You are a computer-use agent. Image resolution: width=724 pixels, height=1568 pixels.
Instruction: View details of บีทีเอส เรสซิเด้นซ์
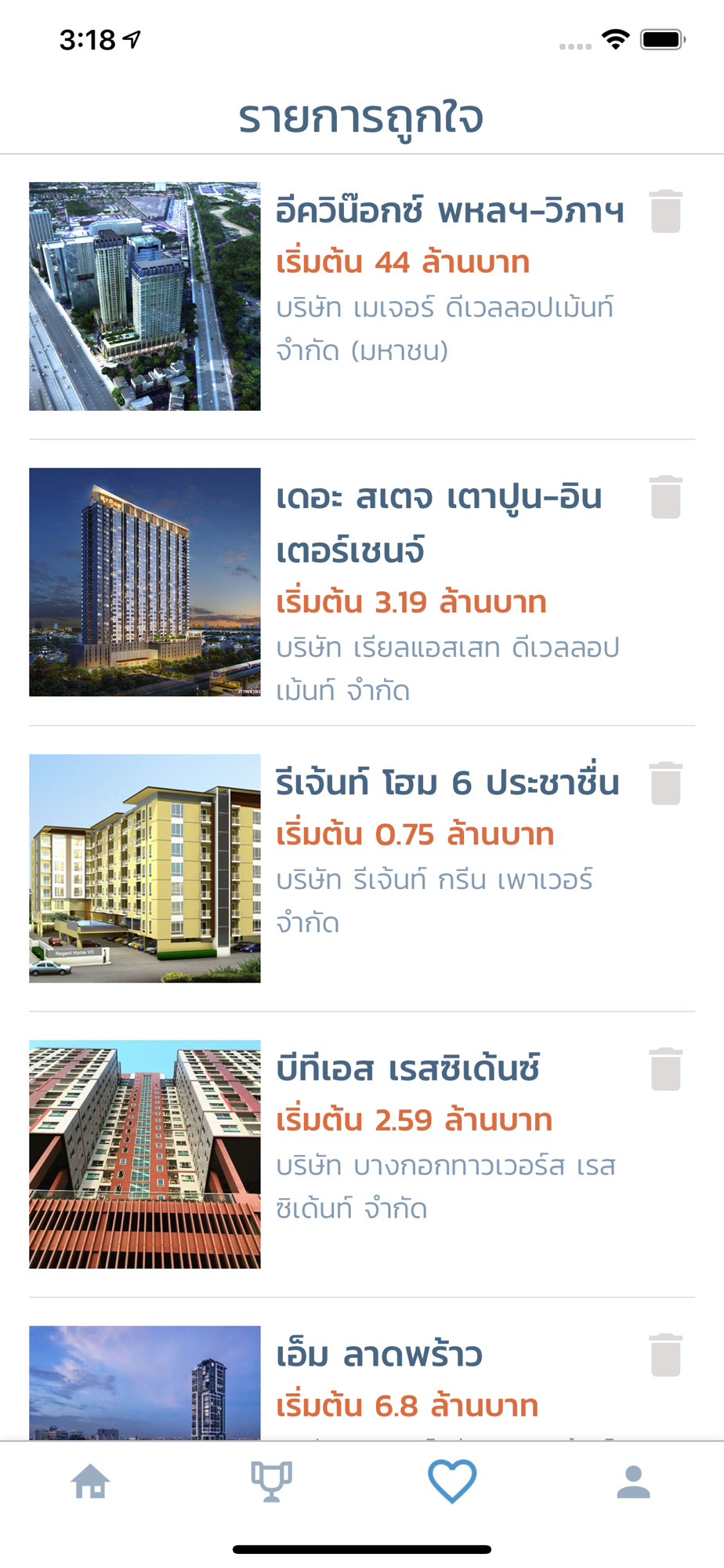click(x=407, y=1069)
